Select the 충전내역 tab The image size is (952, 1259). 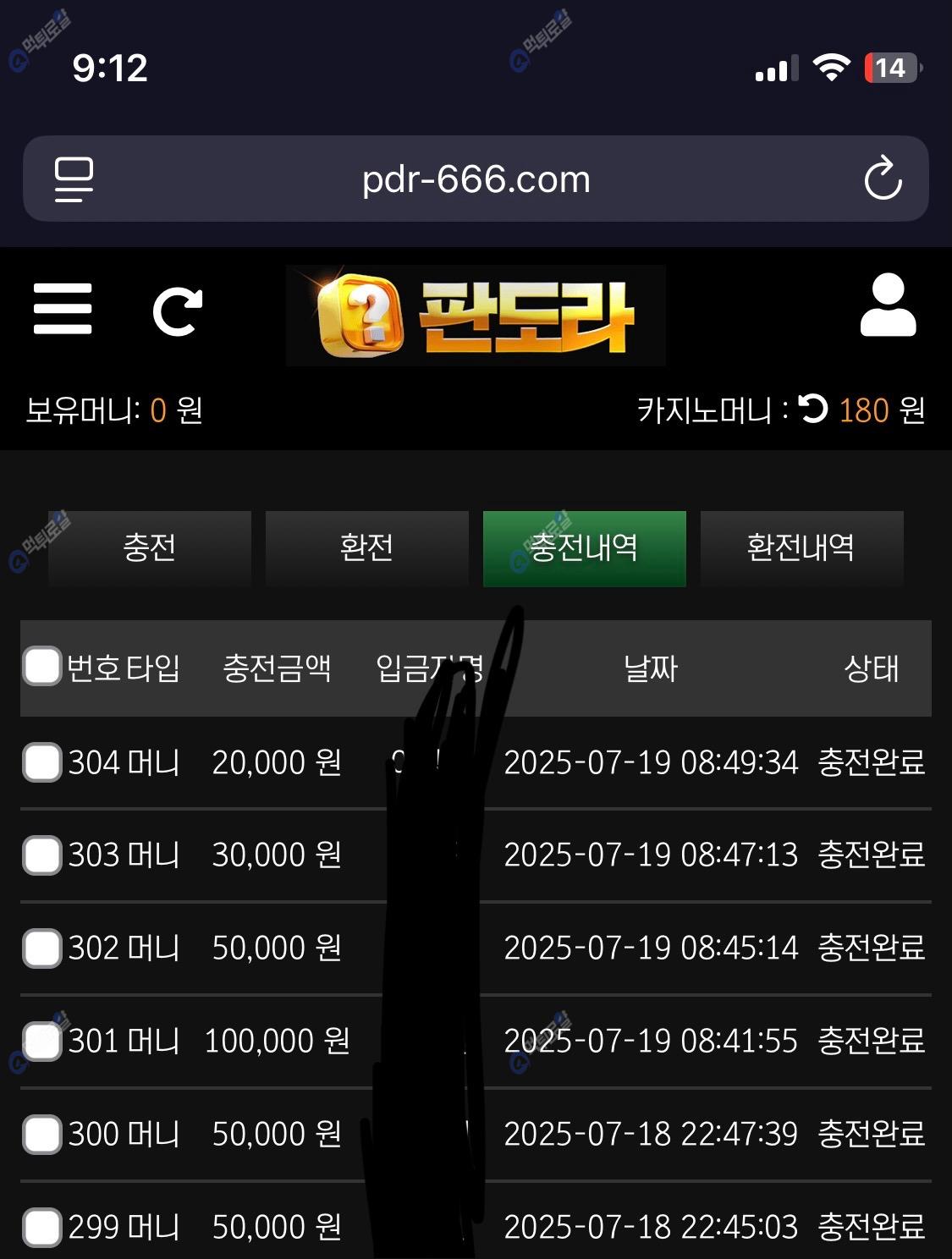click(584, 548)
